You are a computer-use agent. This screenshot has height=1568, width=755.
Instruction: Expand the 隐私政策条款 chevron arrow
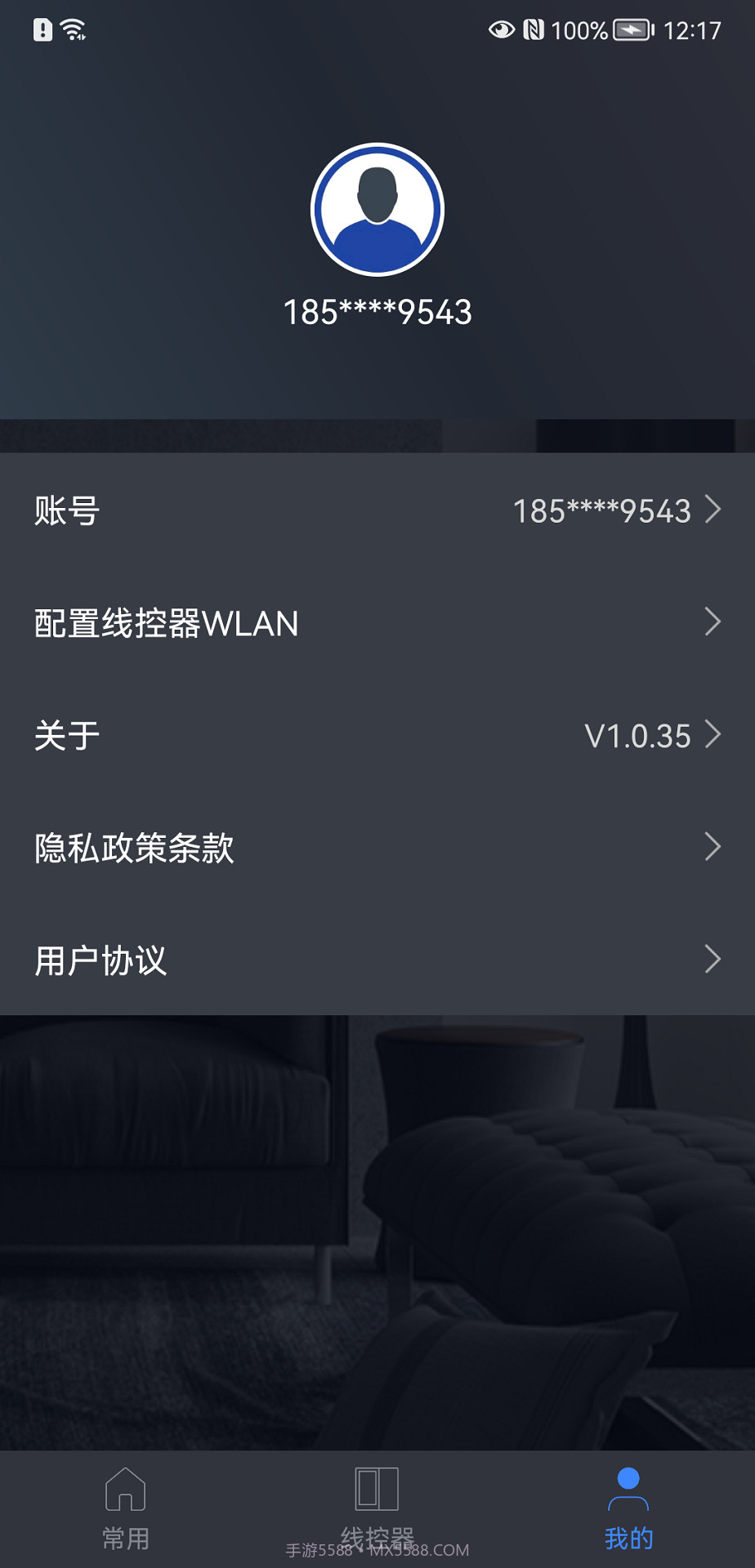pos(713,848)
